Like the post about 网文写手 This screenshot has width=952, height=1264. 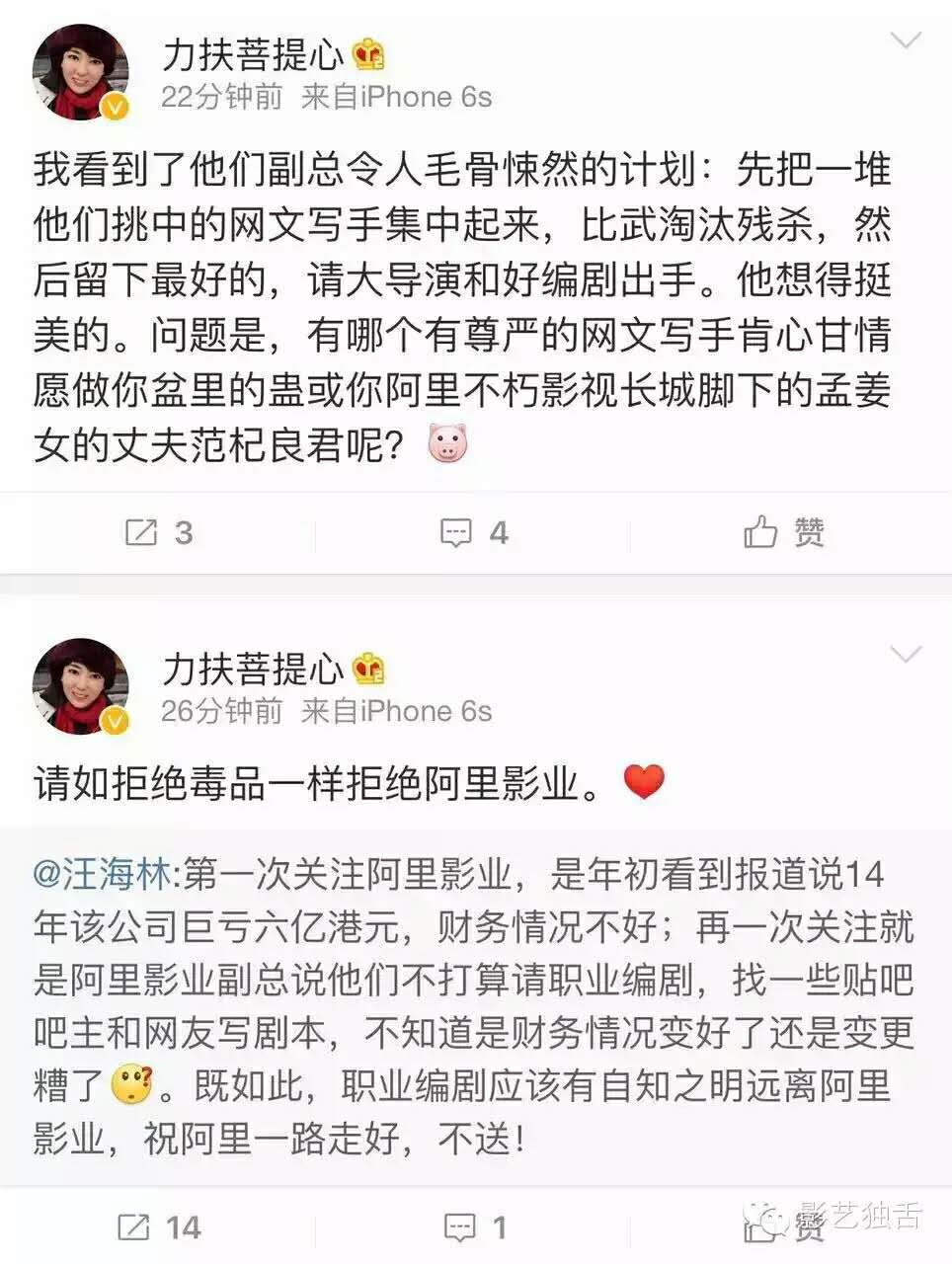click(783, 533)
